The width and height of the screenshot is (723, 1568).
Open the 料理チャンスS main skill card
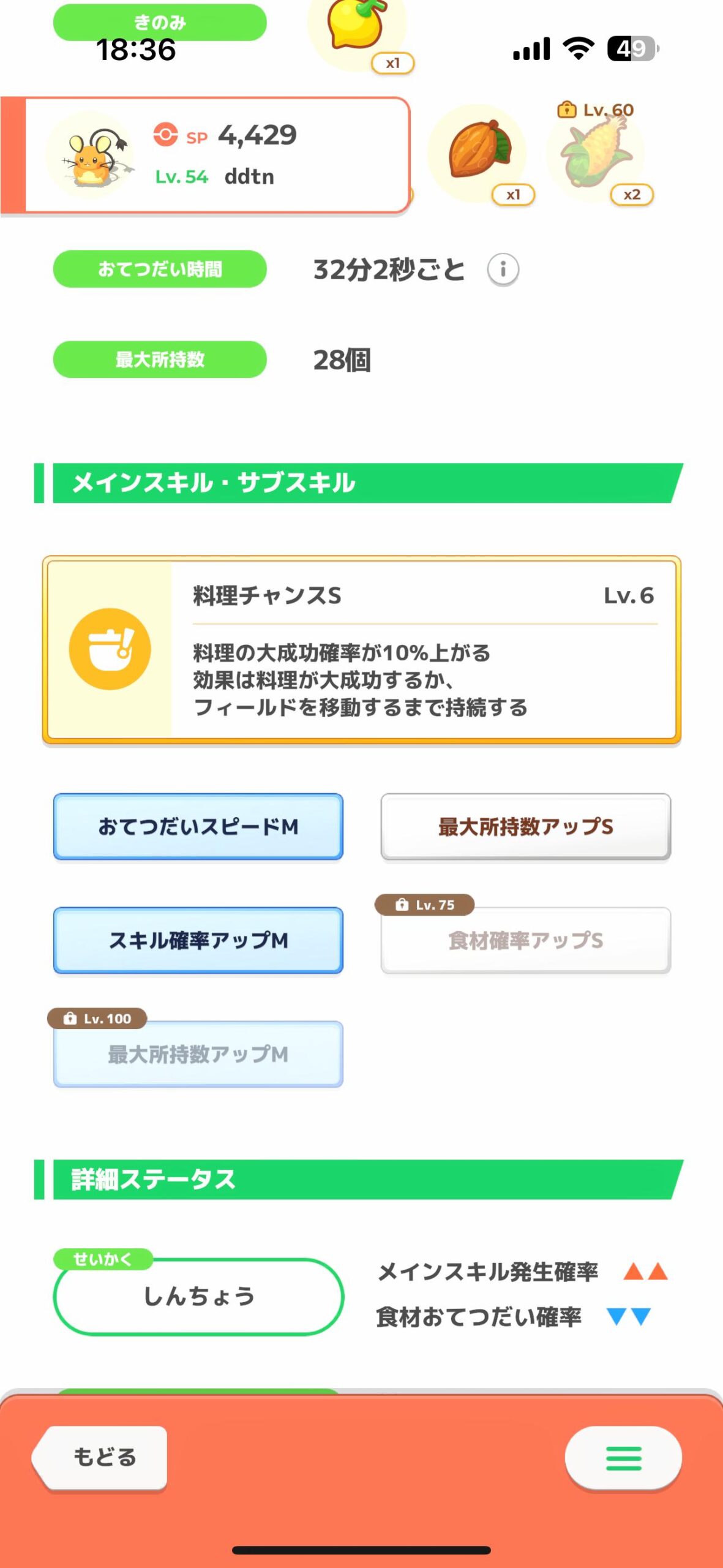[361, 650]
